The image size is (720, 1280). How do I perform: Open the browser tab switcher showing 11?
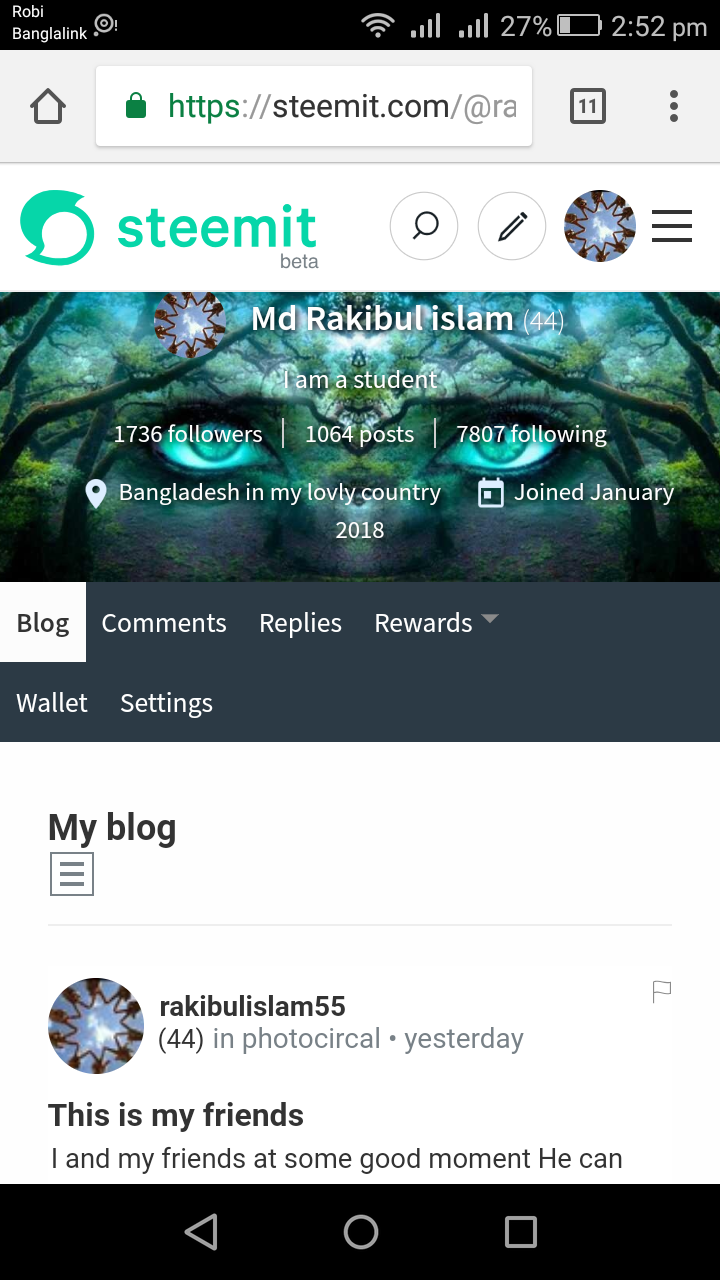pyautogui.click(x=588, y=105)
